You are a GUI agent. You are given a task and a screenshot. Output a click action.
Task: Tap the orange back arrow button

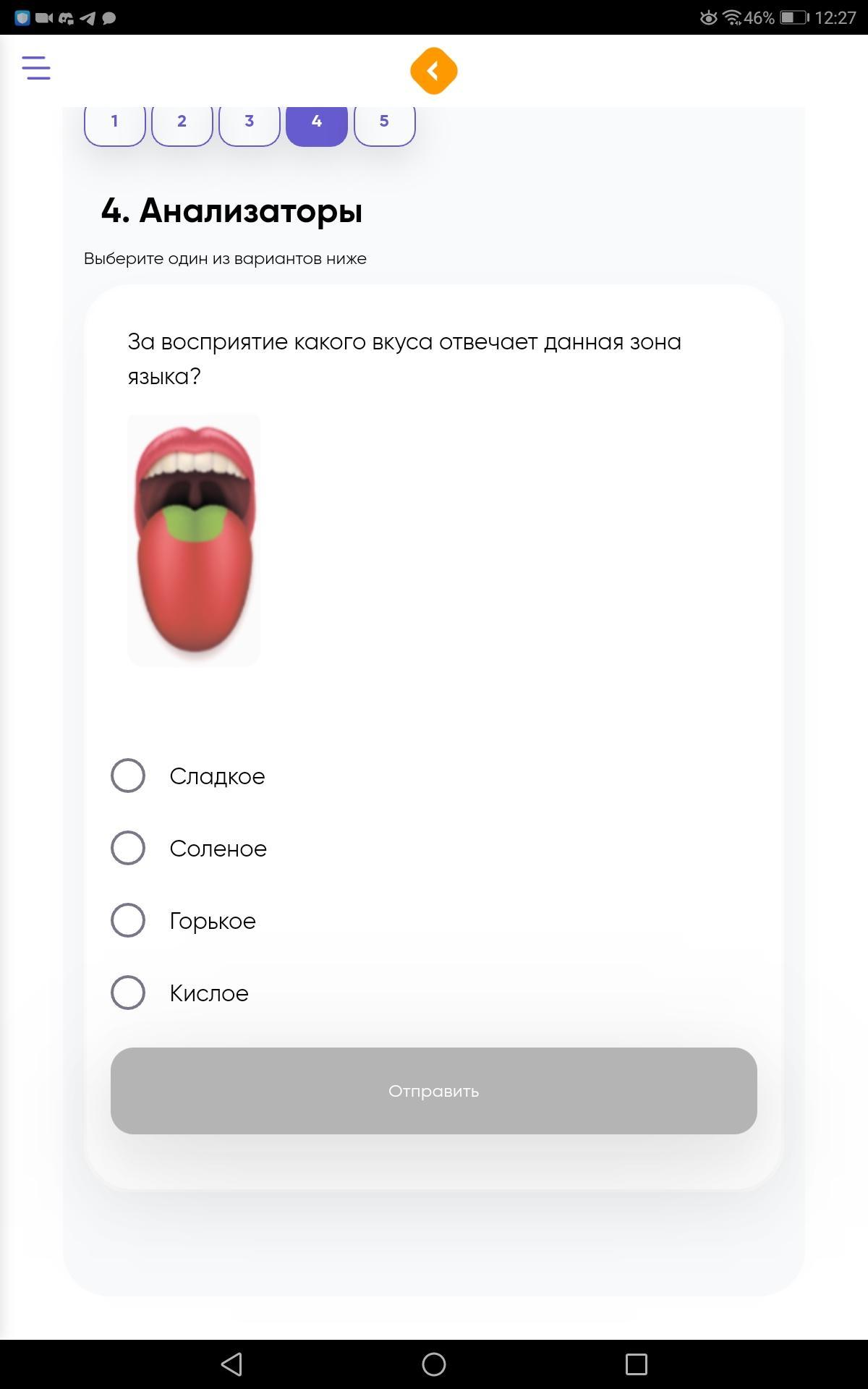pos(434,71)
